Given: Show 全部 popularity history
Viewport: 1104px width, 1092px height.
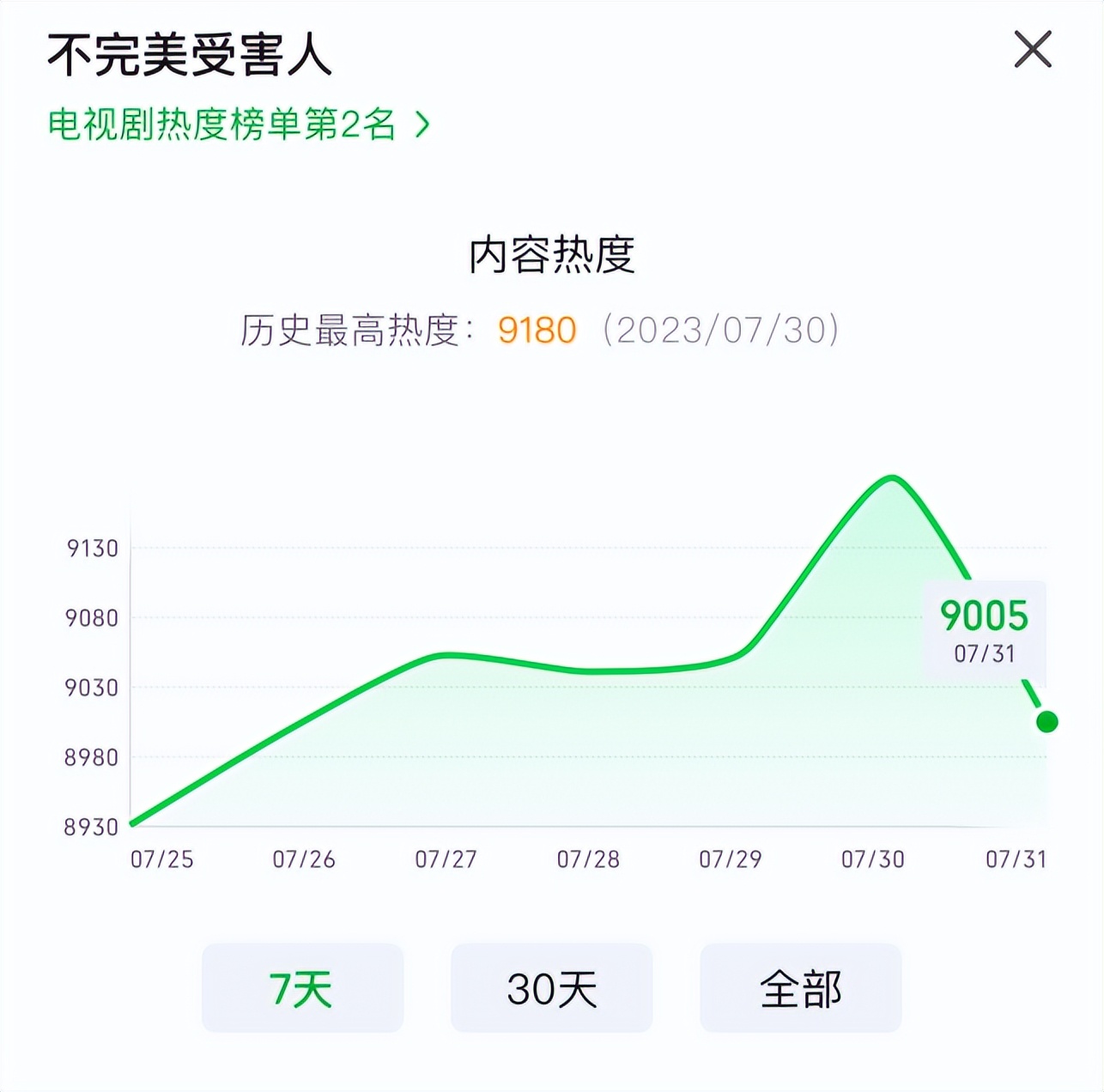Looking at the screenshot, I should click(800, 988).
